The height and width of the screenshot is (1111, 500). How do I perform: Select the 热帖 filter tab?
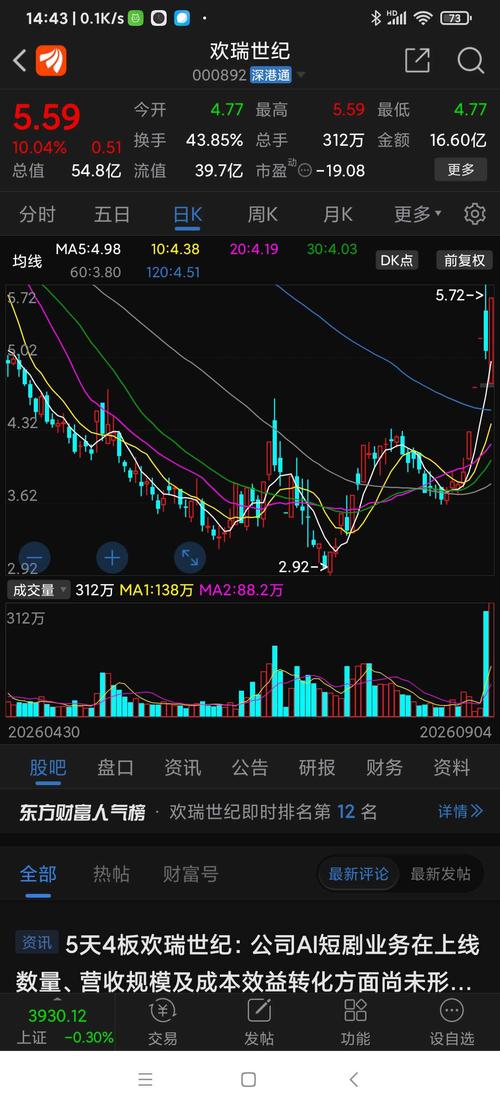(x=111, y=874)
